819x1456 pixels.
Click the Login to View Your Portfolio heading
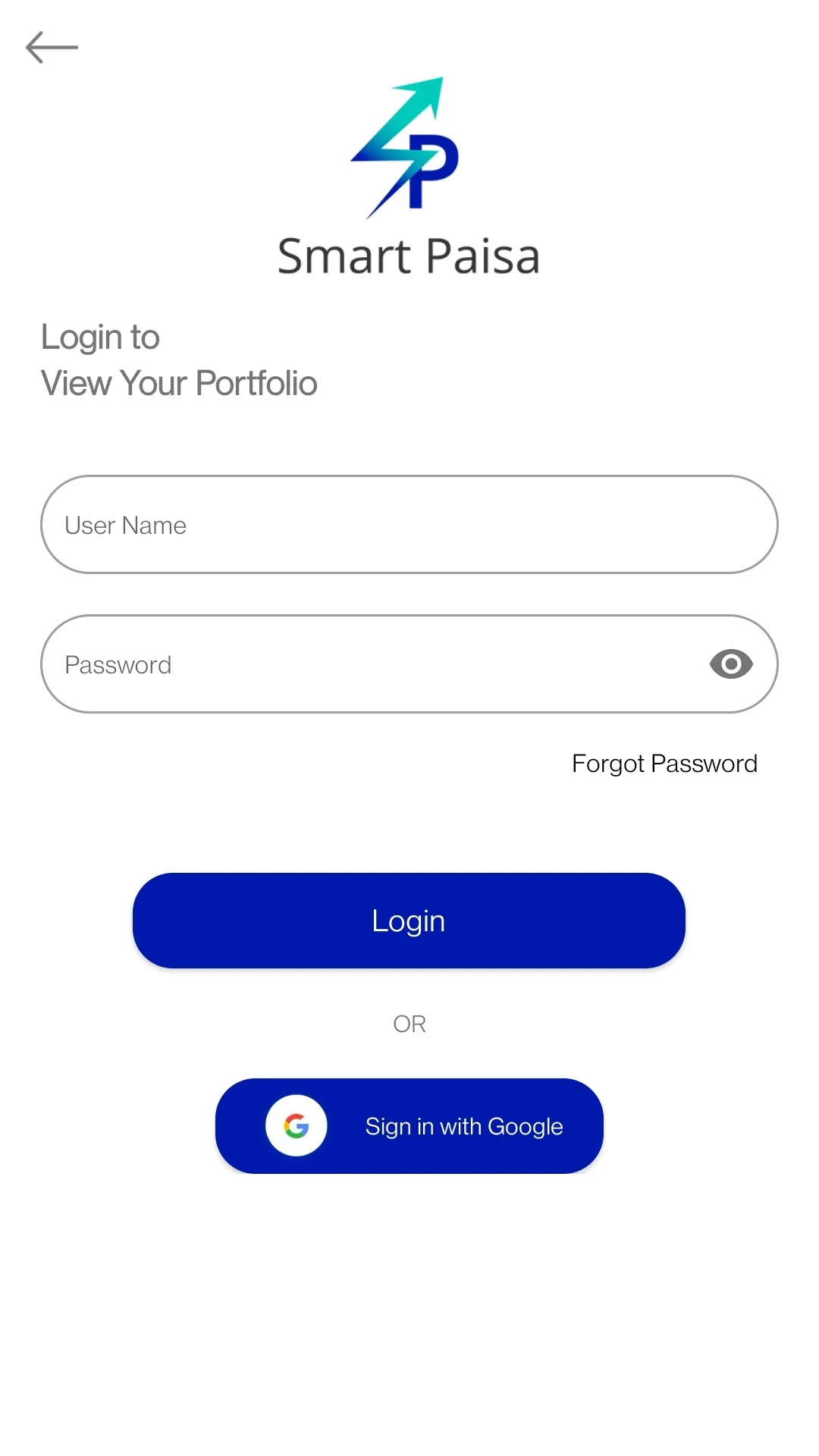point(179,359)
